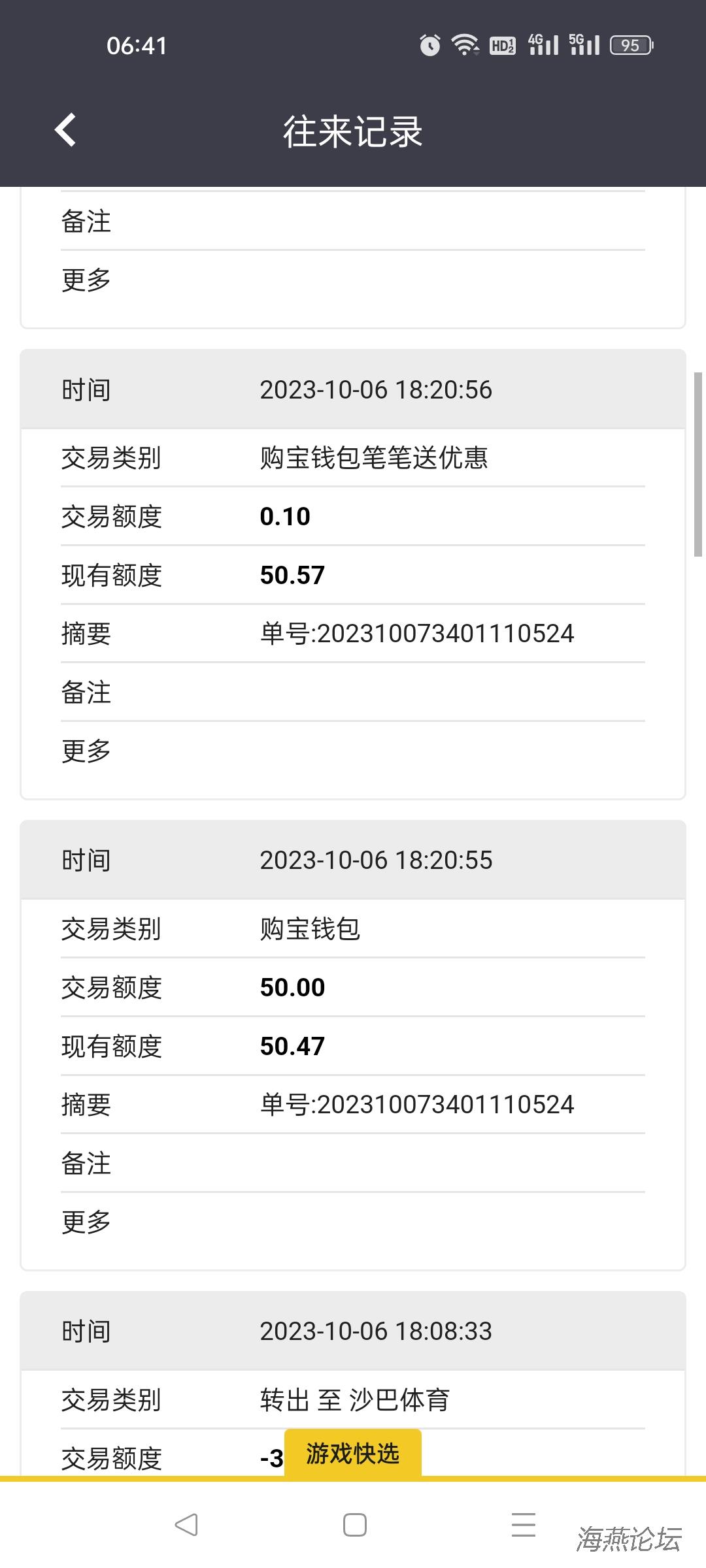Viewport: 706px width, 1568px height.
Task: Go back from 往来记录 page
Action: pyautogui.click(x=65, y=129)
